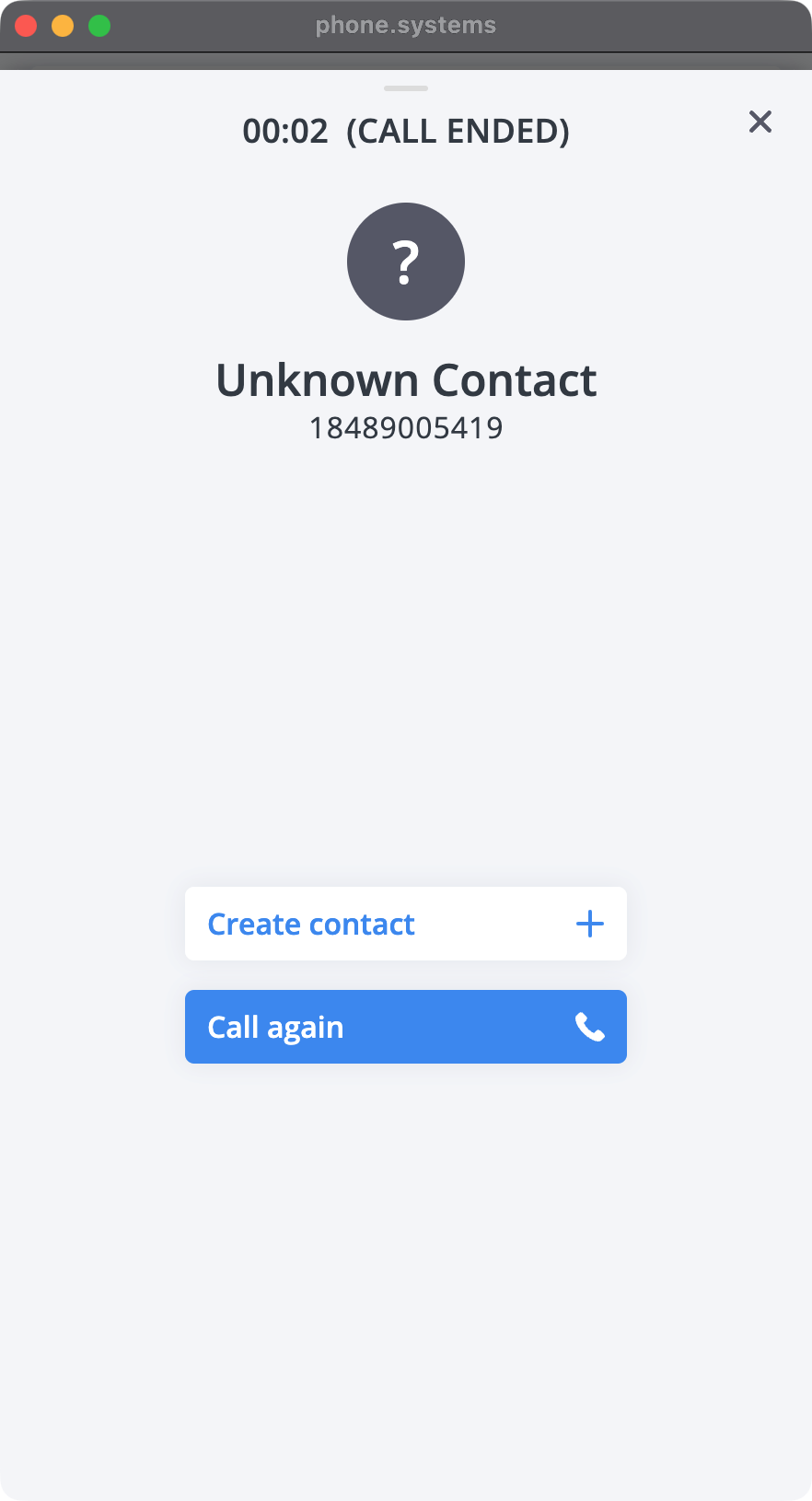This screenshot has width=812, height=1501.
Task: Maximize window with the green button
Action: tap(99, 26)
